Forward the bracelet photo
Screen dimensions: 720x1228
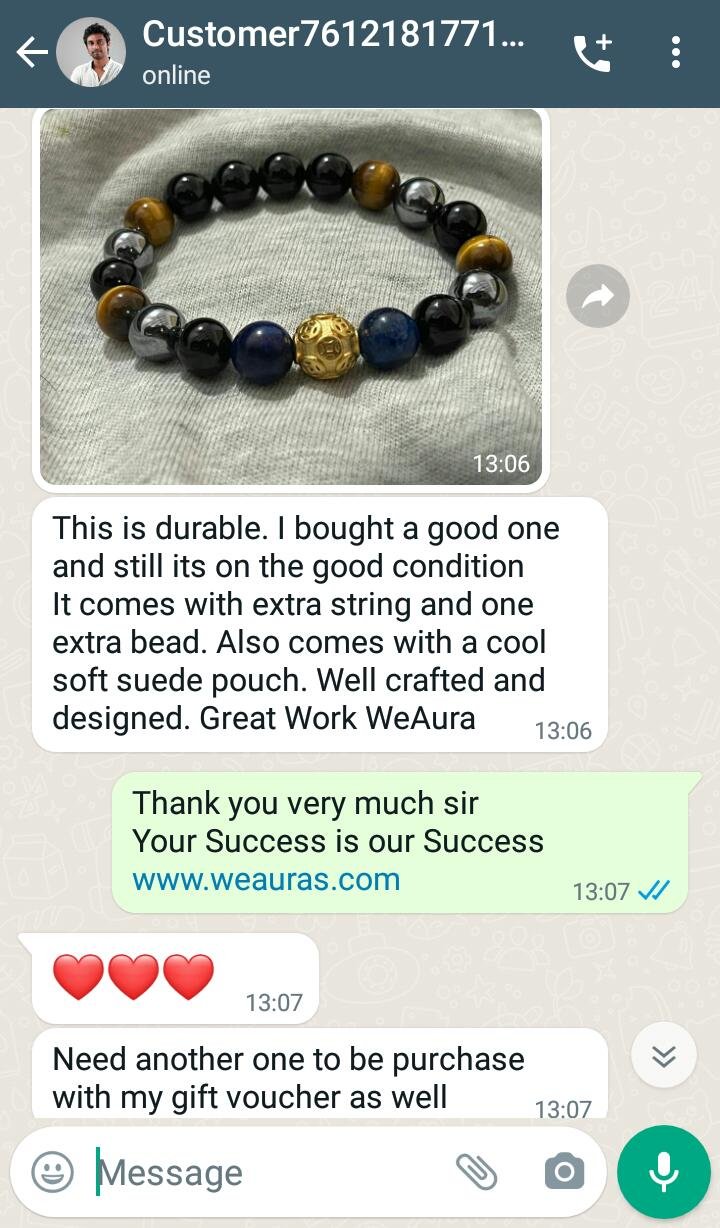pyautogui.click(x=597, y=295)
